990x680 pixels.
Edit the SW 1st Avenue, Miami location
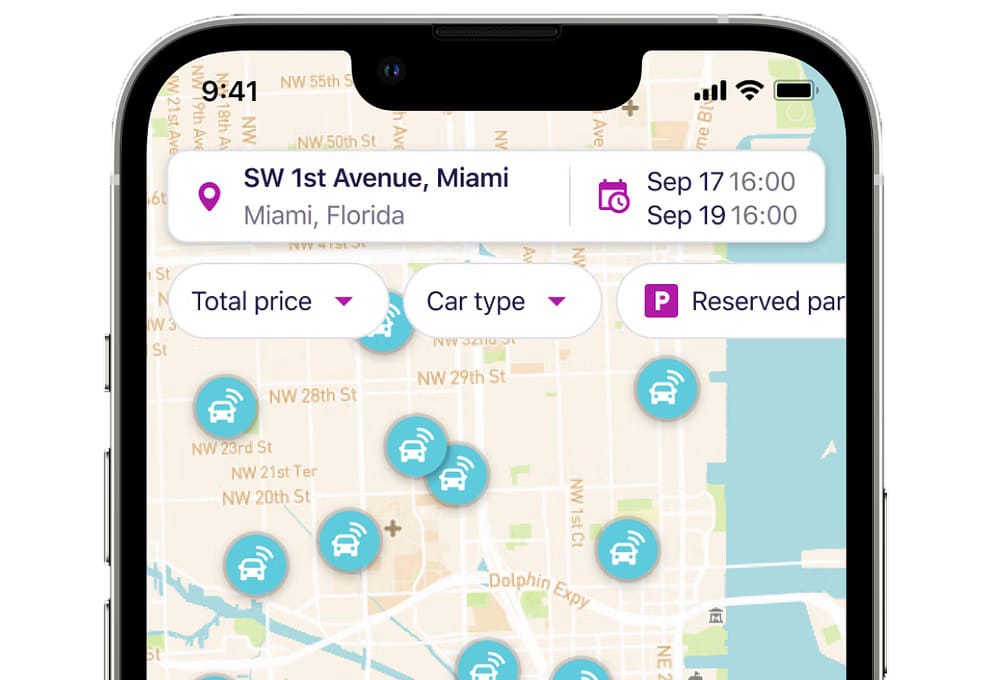[369, 196]
